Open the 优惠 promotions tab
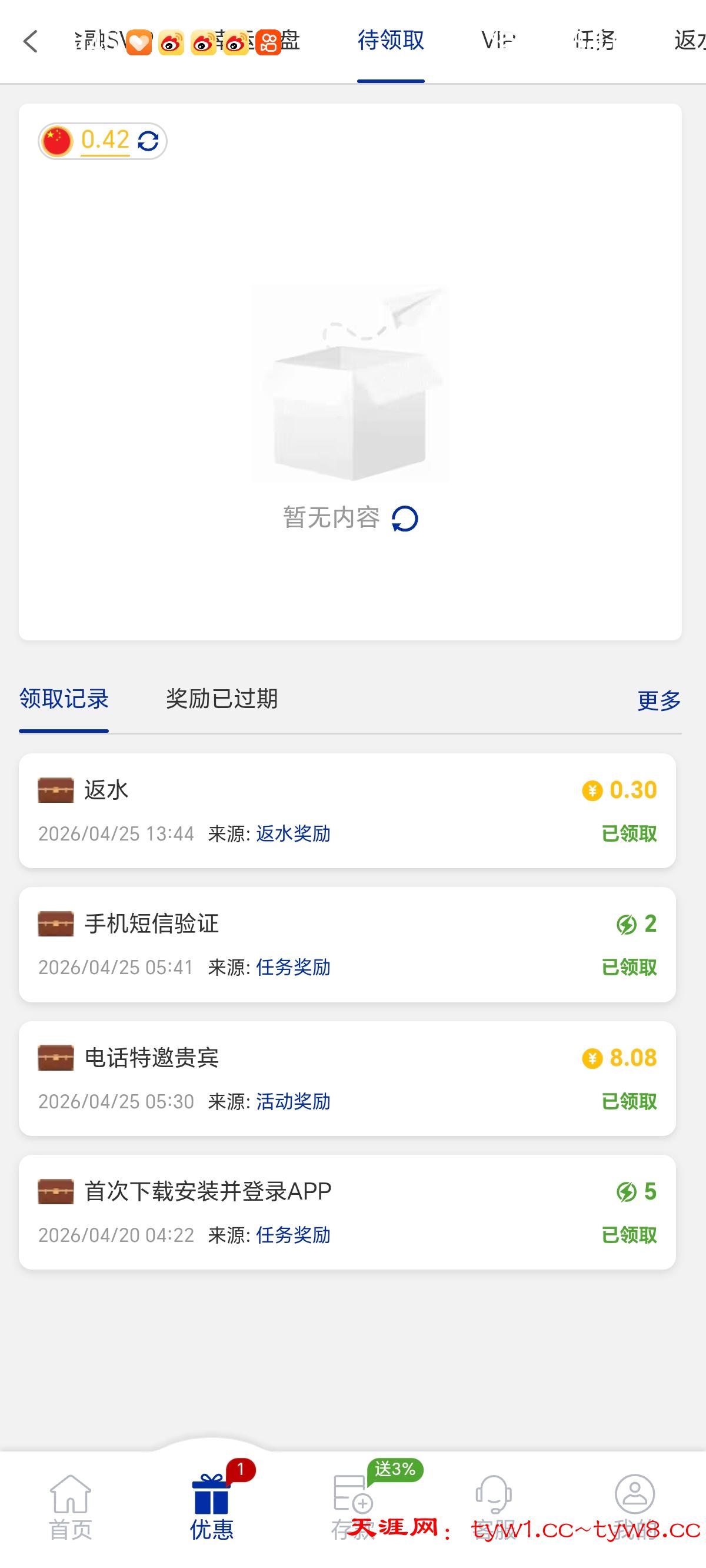 (x=211, y=1506)
